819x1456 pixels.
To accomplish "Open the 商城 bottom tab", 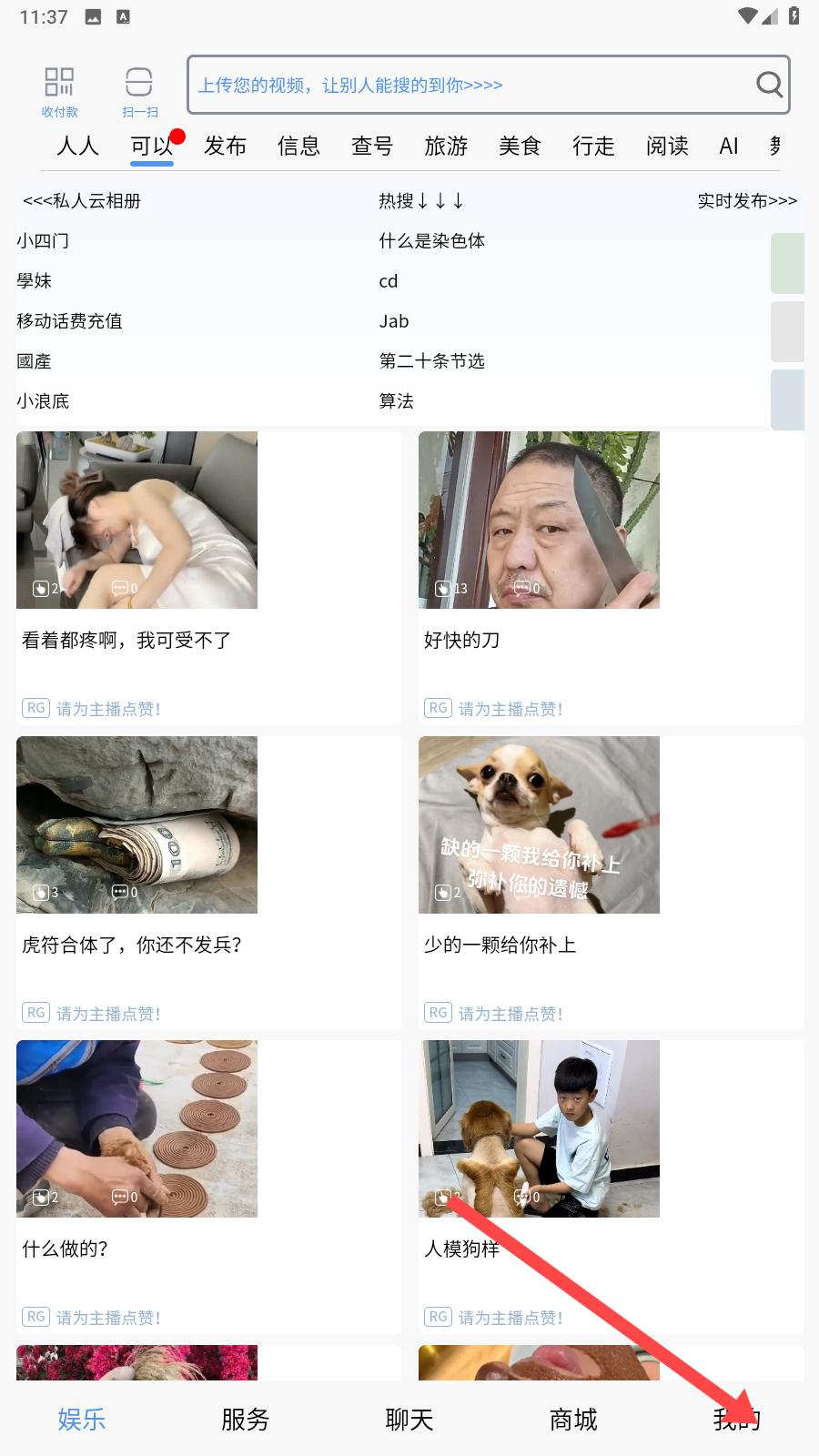I will [573, 1419].
